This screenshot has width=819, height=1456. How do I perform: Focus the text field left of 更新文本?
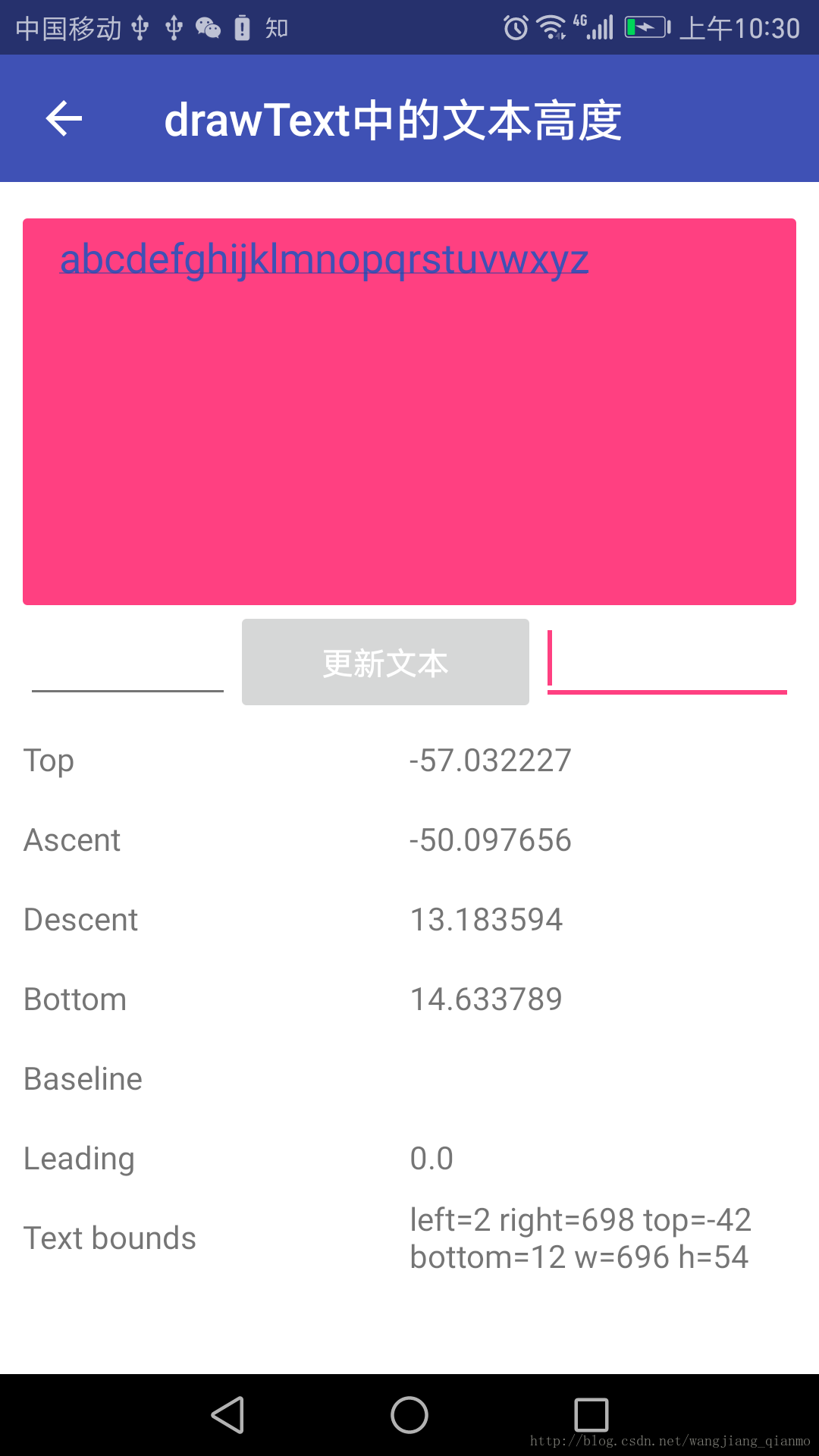[127, 662]
